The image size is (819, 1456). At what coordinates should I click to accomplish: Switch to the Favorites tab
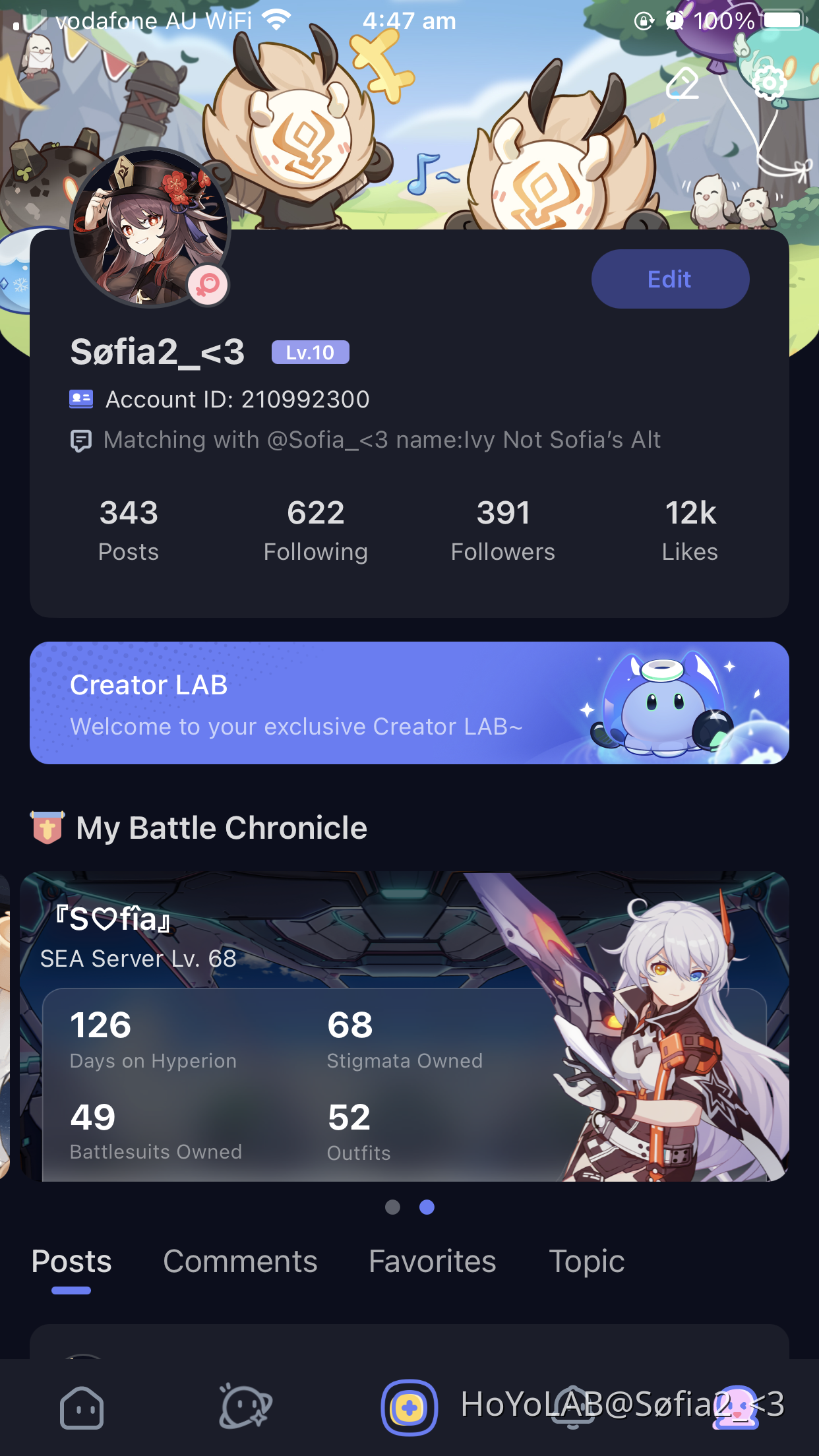point(432,1261)
